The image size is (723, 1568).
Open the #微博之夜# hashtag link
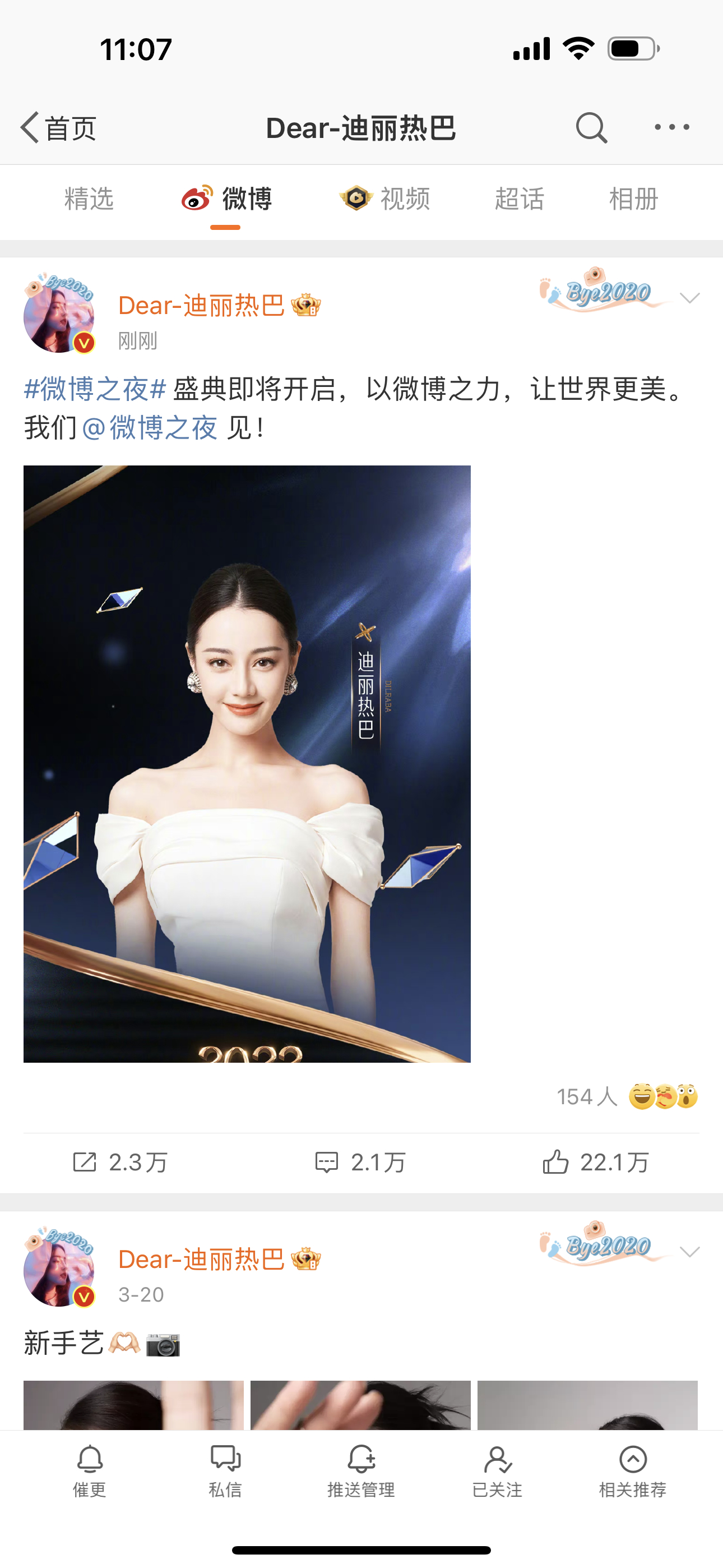(x=95, y=389)
